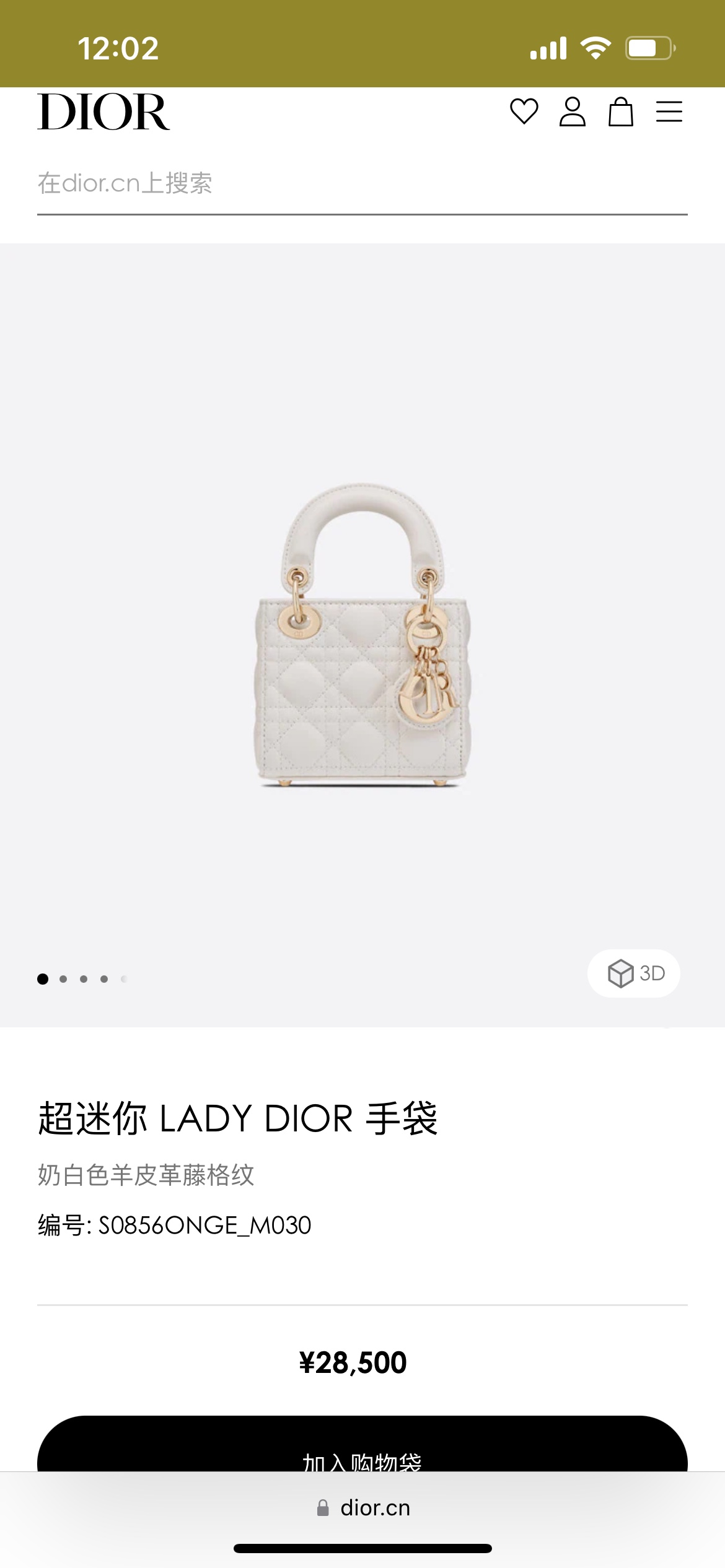Screen dimensions: 725x1568
Task: Open the account profile icon
Action: click(572, 112)
